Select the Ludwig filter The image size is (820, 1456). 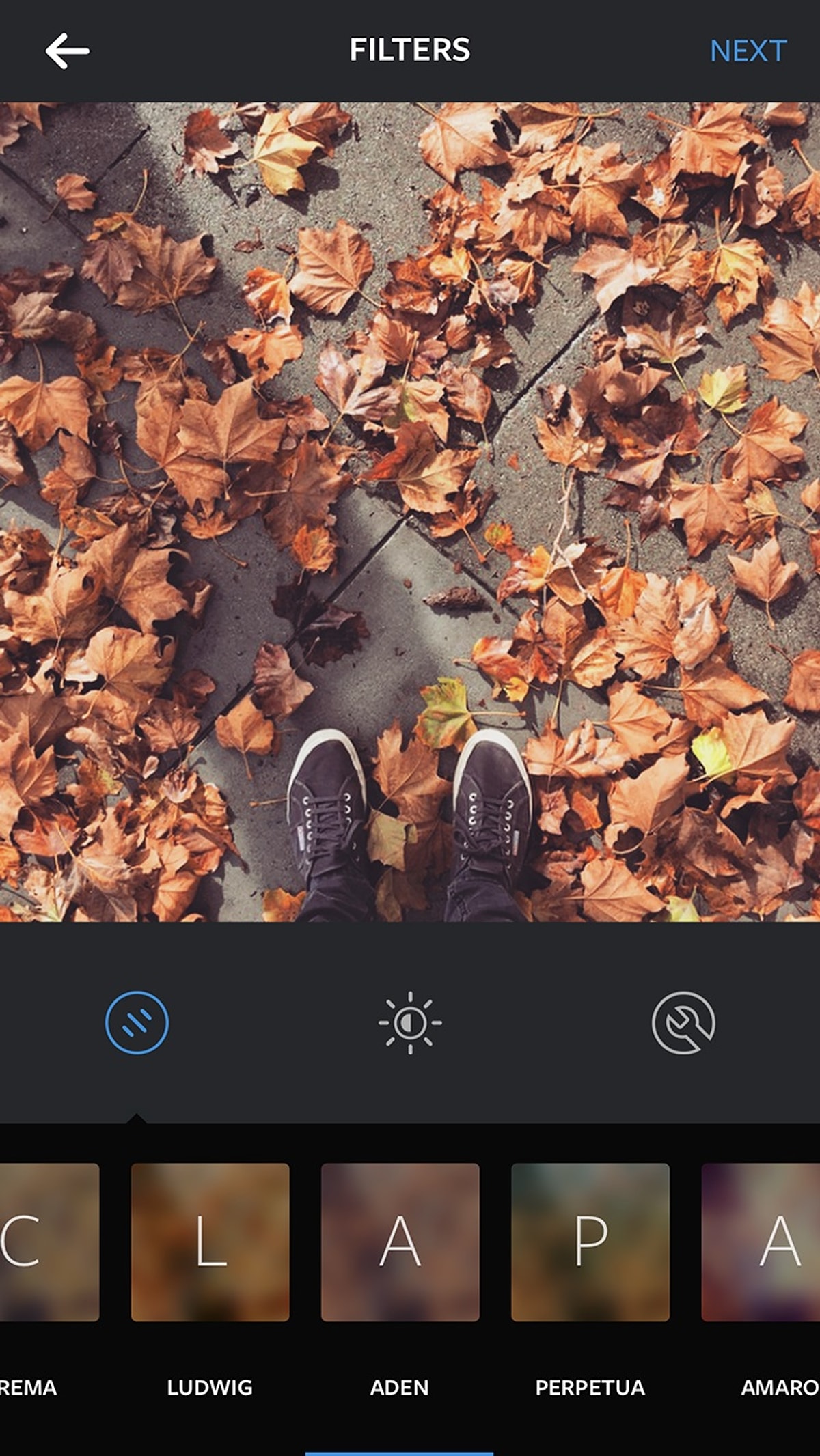pos(210,1242)
